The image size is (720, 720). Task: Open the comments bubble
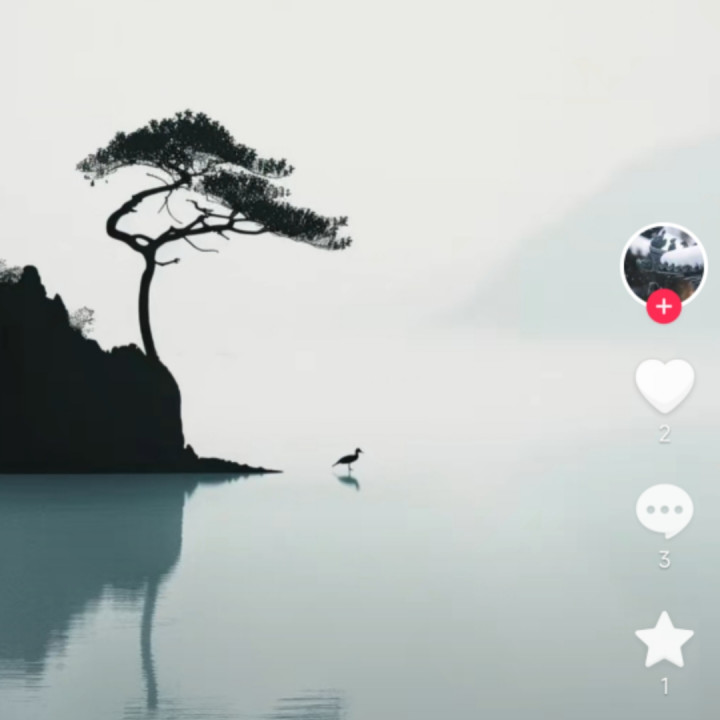(x=664, y=511)
